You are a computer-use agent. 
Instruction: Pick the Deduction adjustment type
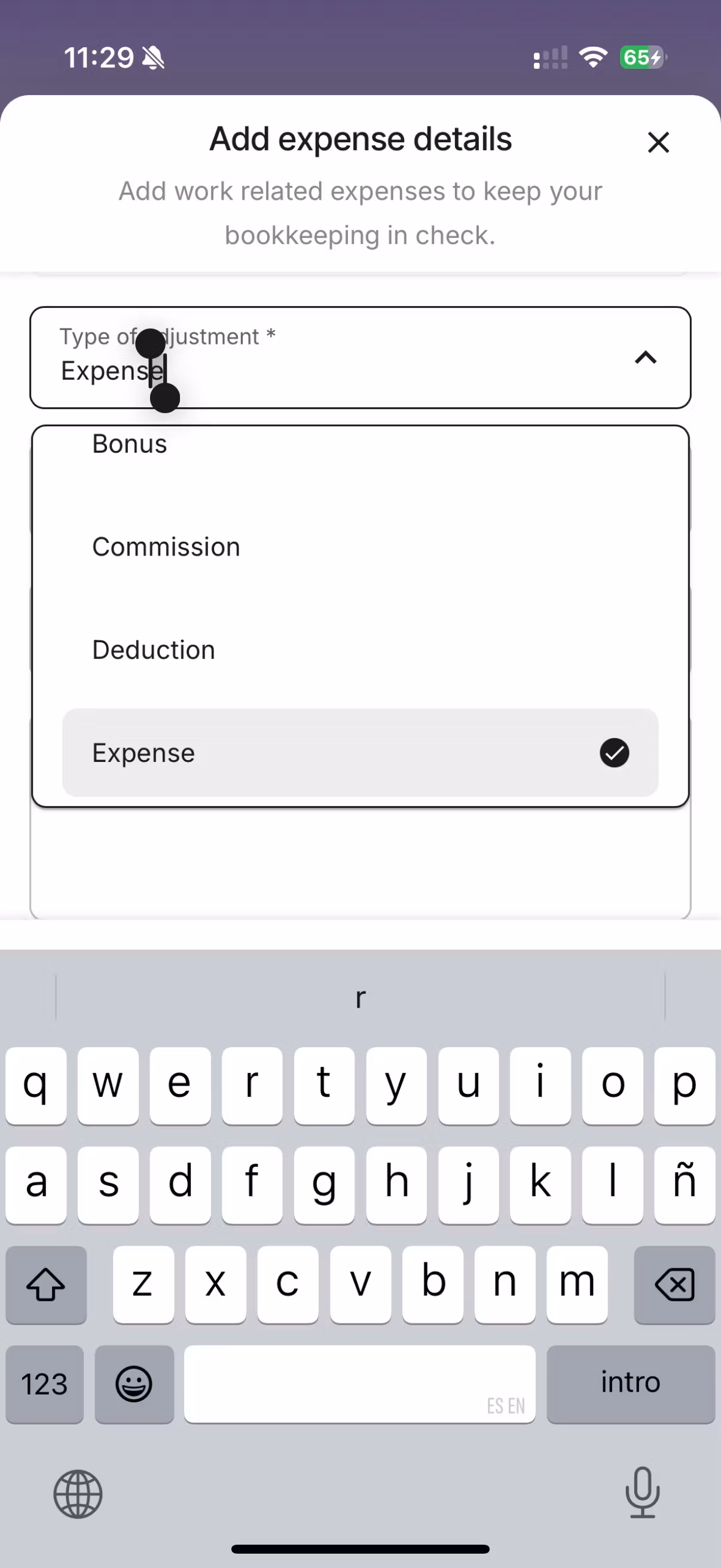154,649
